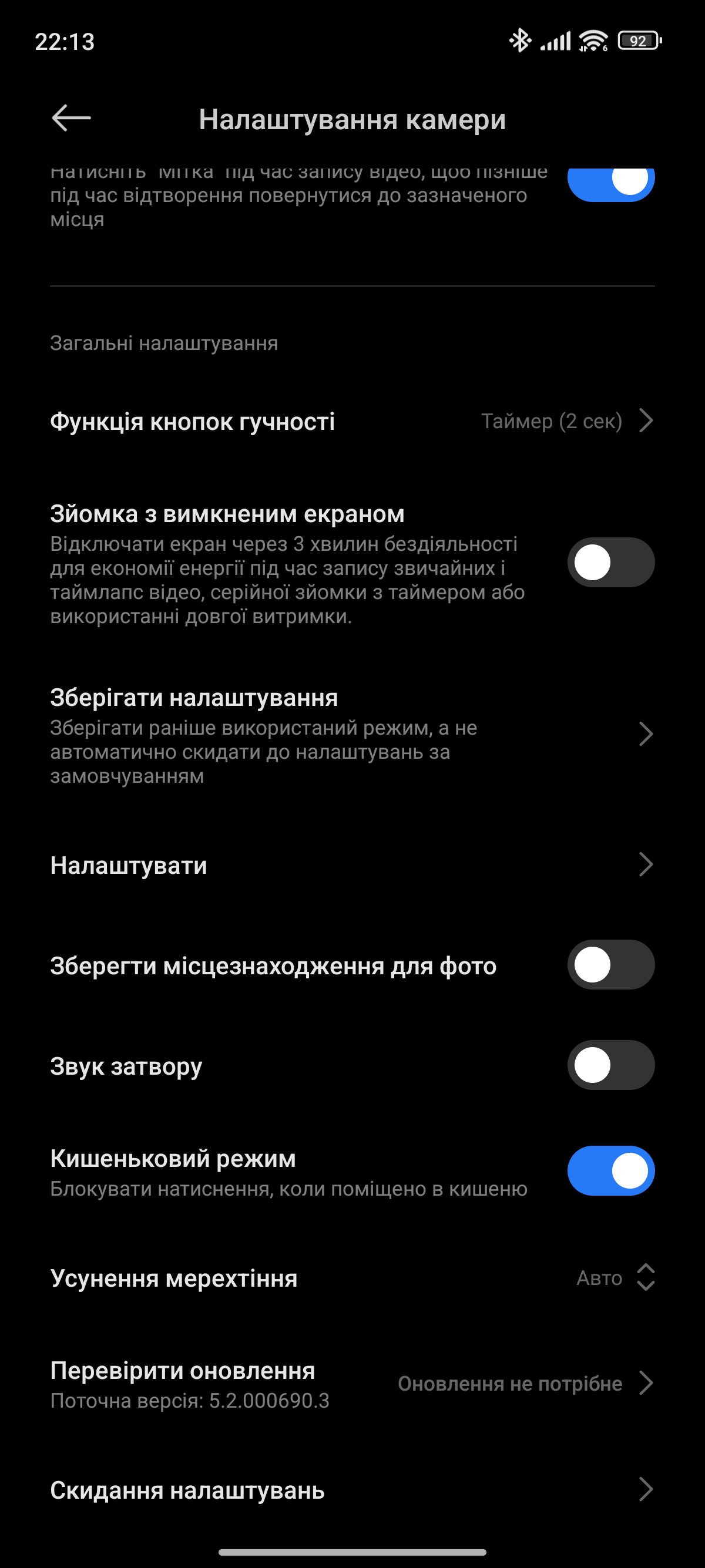Open Скидання налаштувань
This screenshot has height=1568, width=705.
[x=352, y=1490]
